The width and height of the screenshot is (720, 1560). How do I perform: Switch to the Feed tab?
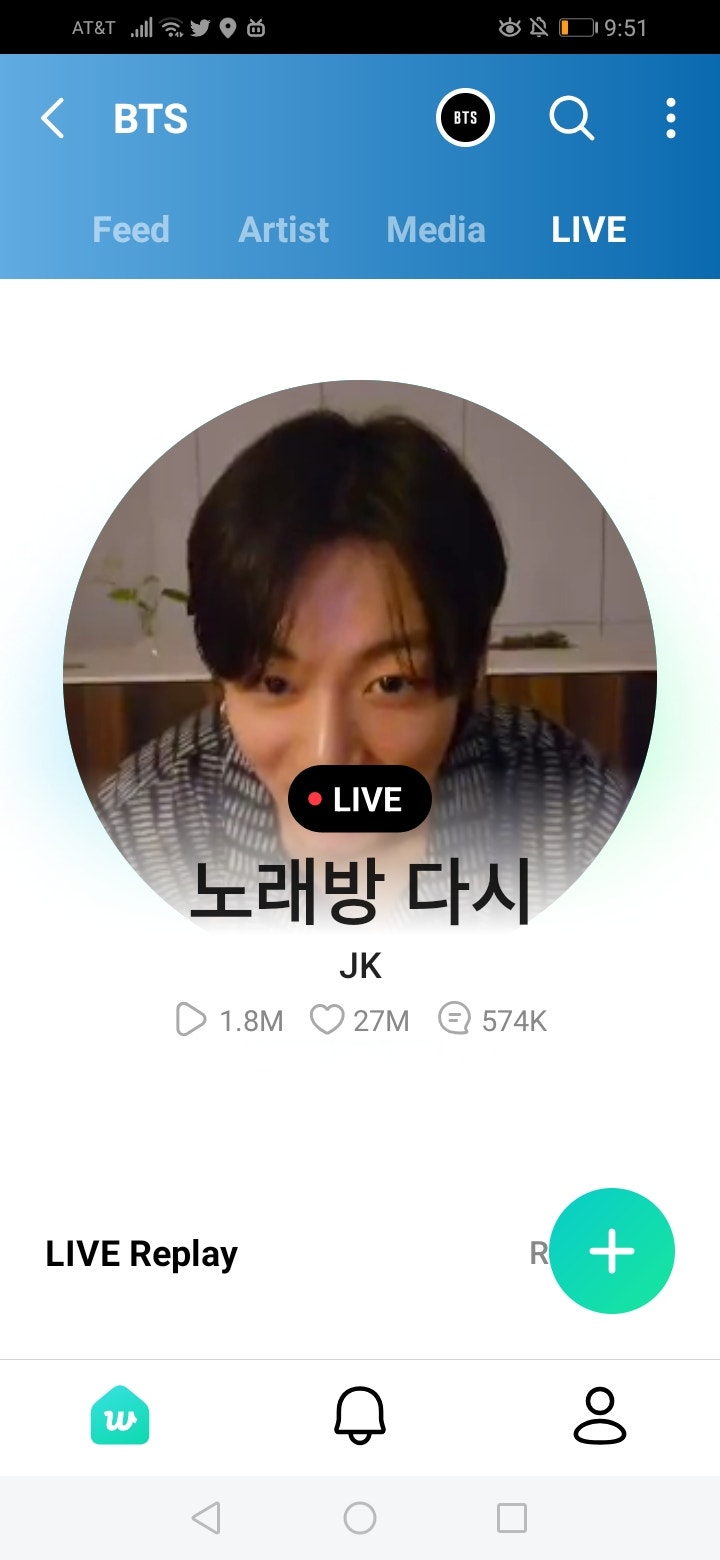pyautogui.click(x=130, y=229)
